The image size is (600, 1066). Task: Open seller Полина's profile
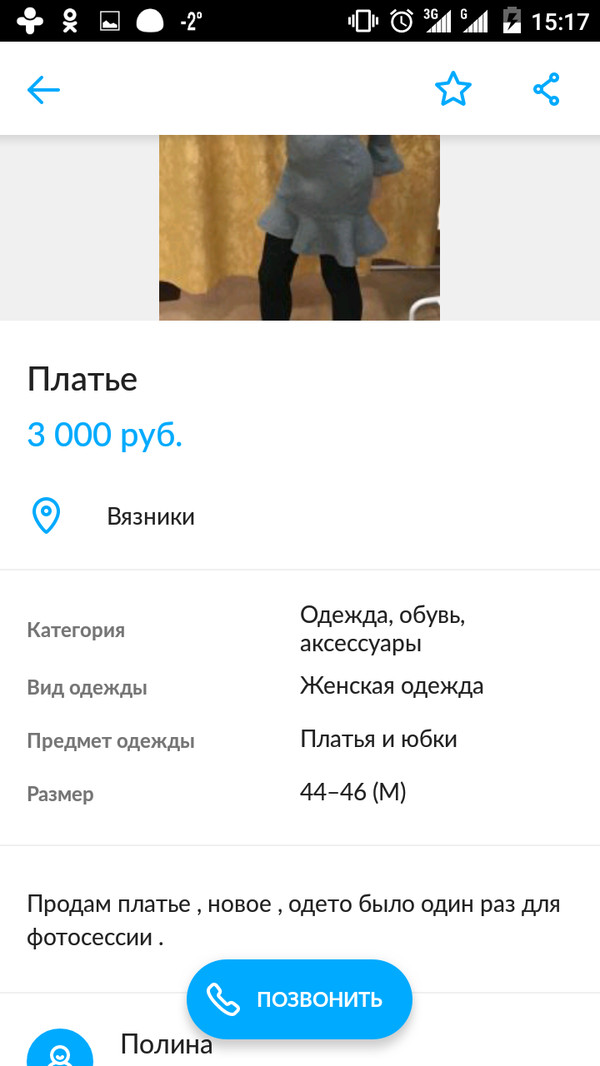pyautogui.click(x=166, y=1045)
